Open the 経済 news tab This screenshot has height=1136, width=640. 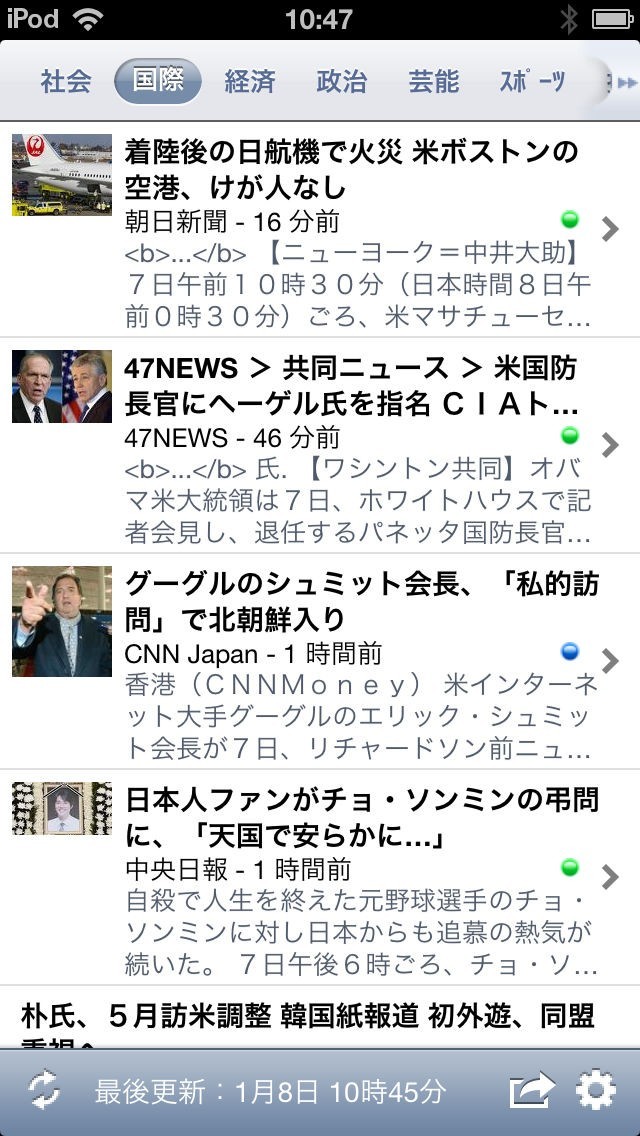coord(250,82)
